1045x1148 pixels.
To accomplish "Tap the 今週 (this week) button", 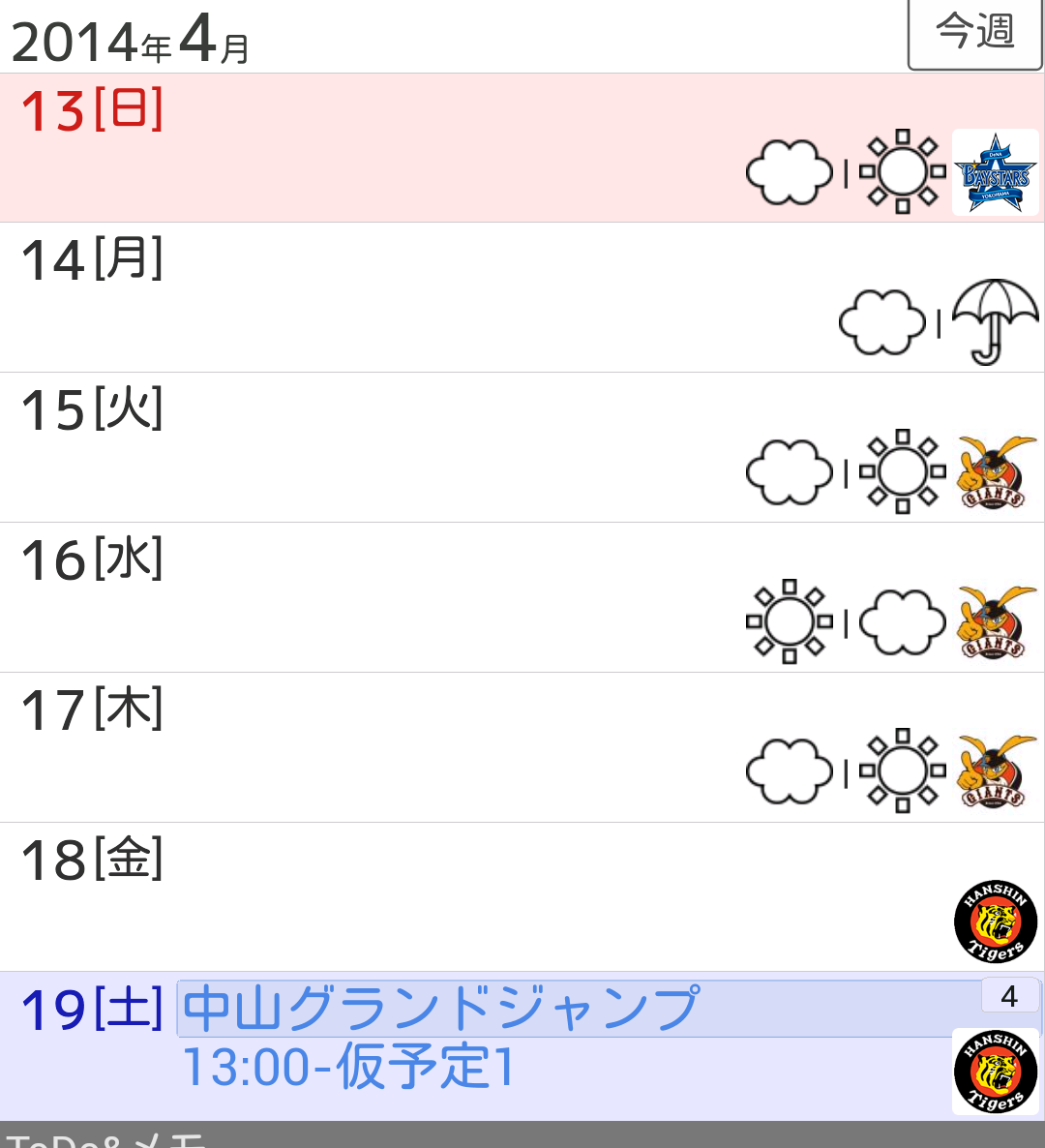I will pos(974,33).
